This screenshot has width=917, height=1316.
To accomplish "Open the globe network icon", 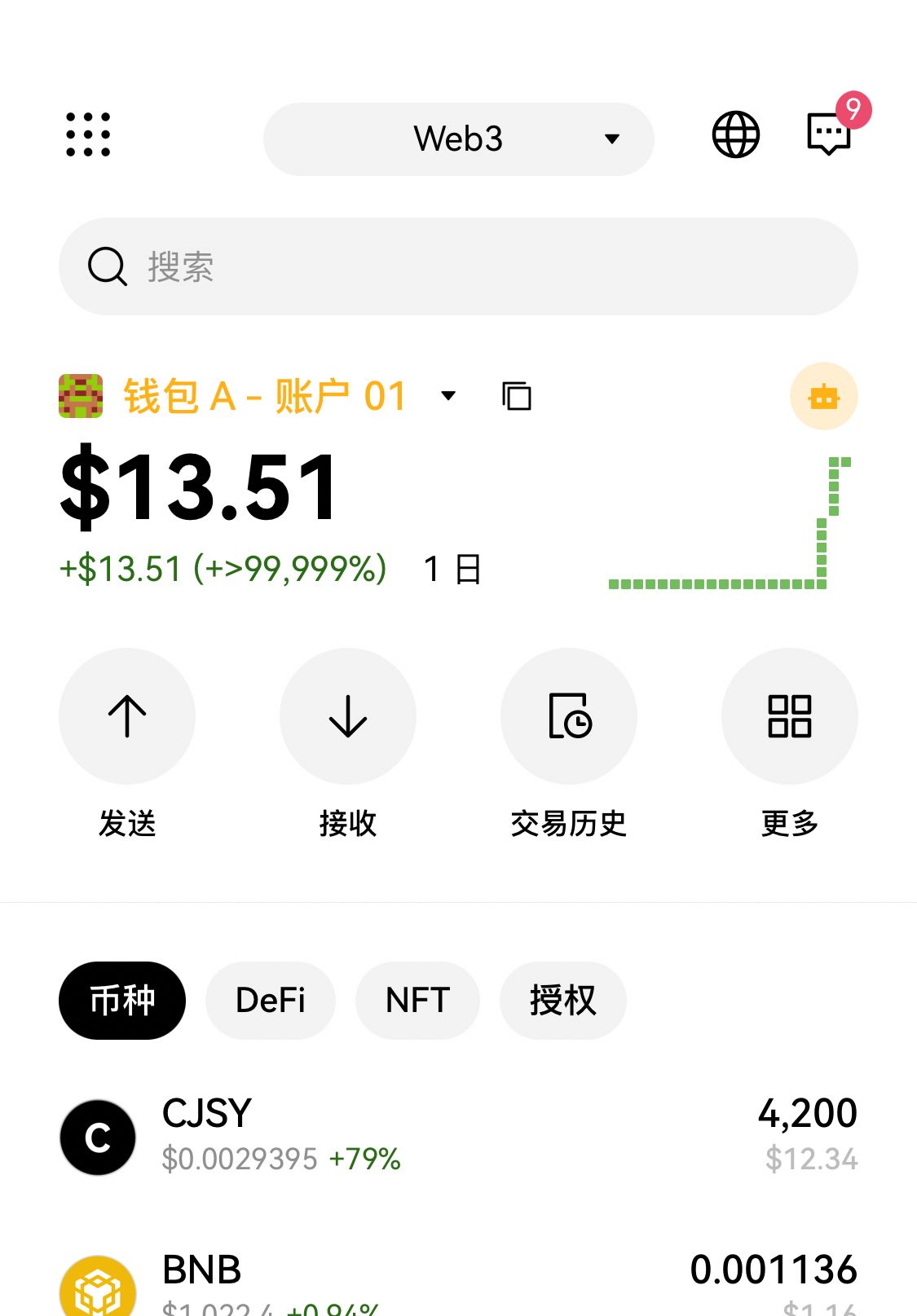I will pyautogui.click(x=735, y=134).
